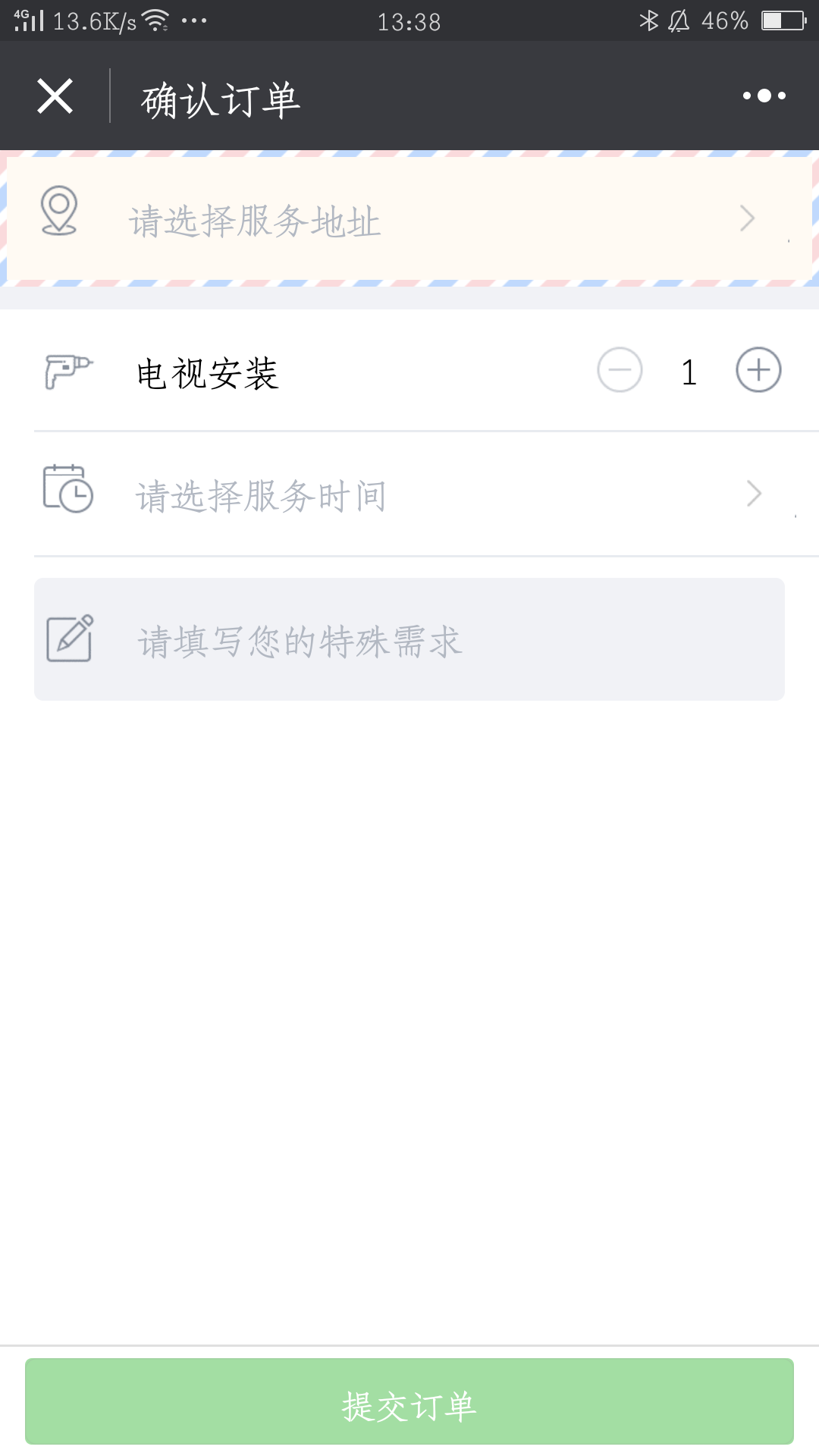This screenshot has height=1456, width=819.
Task: Select a service address
Action: coord(409,220)
